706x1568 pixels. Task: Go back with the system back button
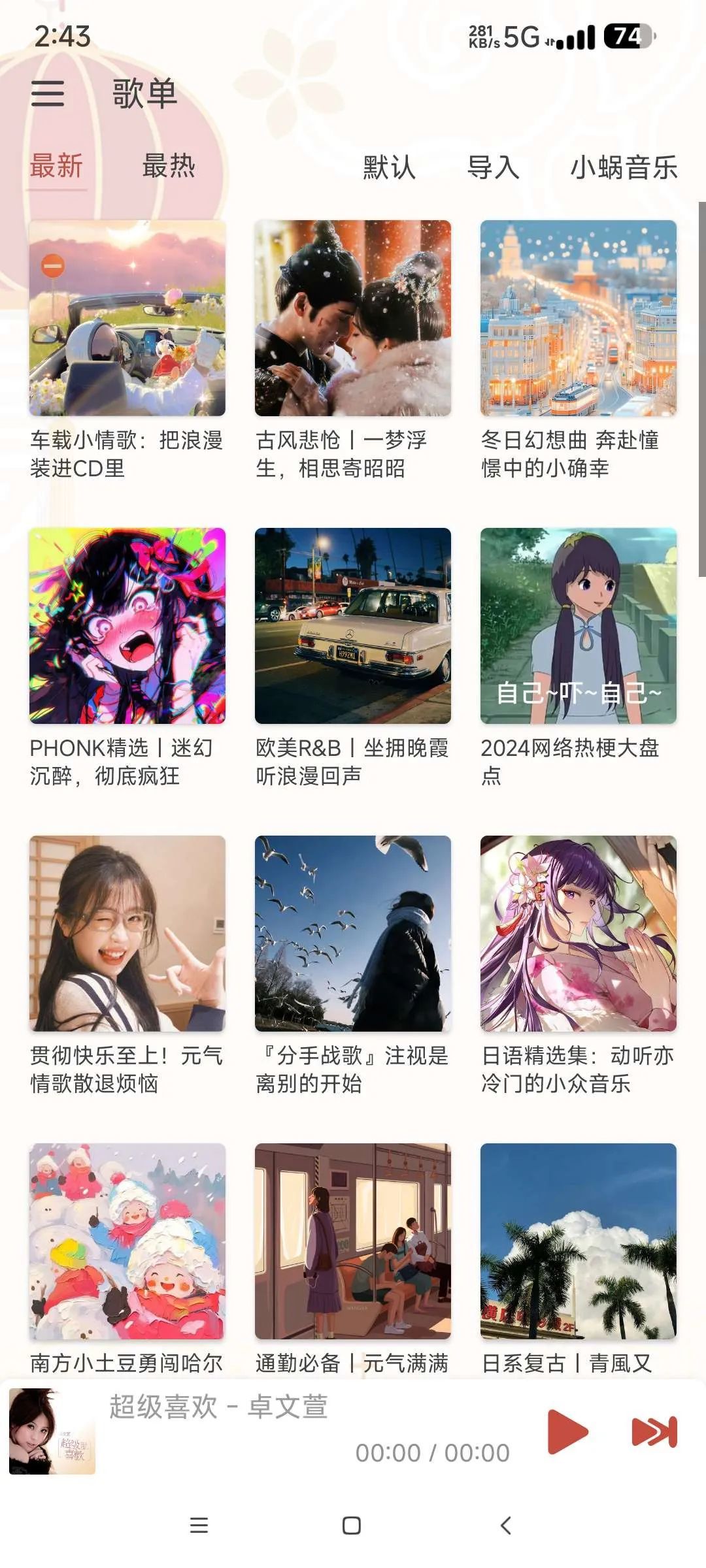click(505, 1526)
